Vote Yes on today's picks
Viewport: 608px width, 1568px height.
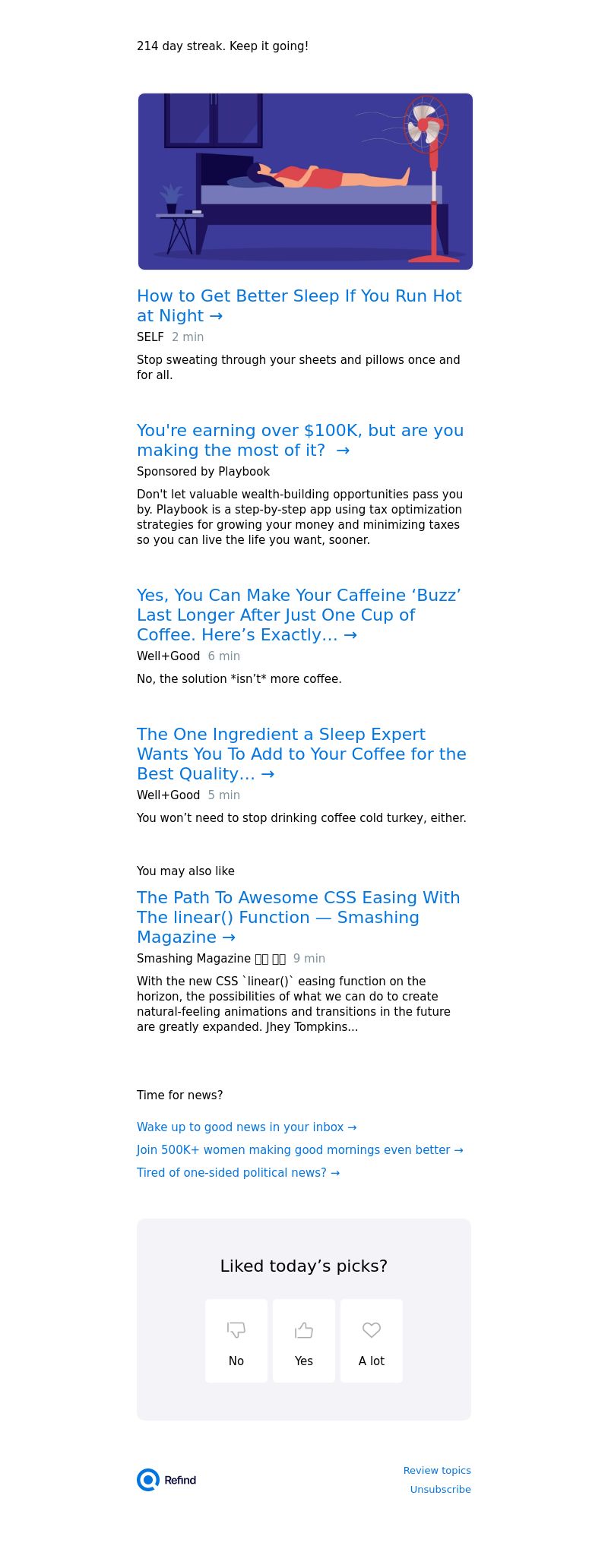point(304,1341)
